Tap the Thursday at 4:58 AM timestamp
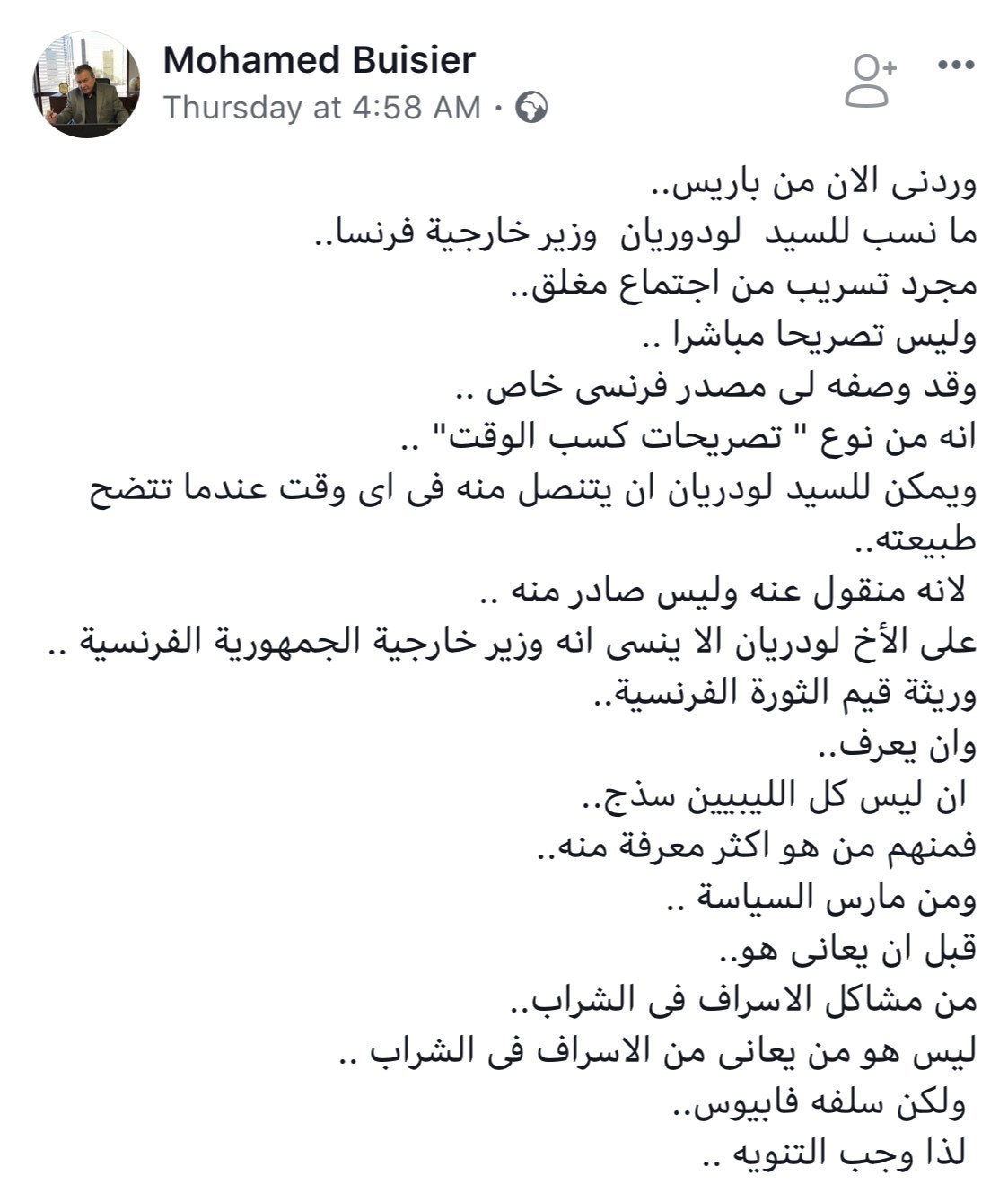Viewport: 1008px width, 1193px height. pos(322,108)
